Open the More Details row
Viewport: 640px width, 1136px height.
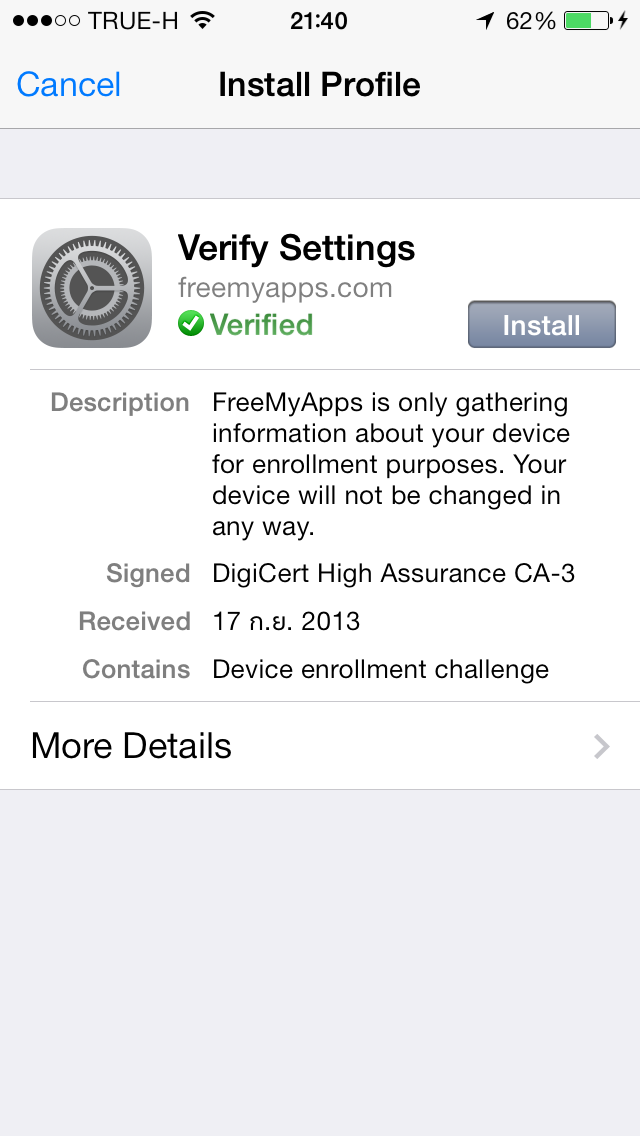pos(320,746)
